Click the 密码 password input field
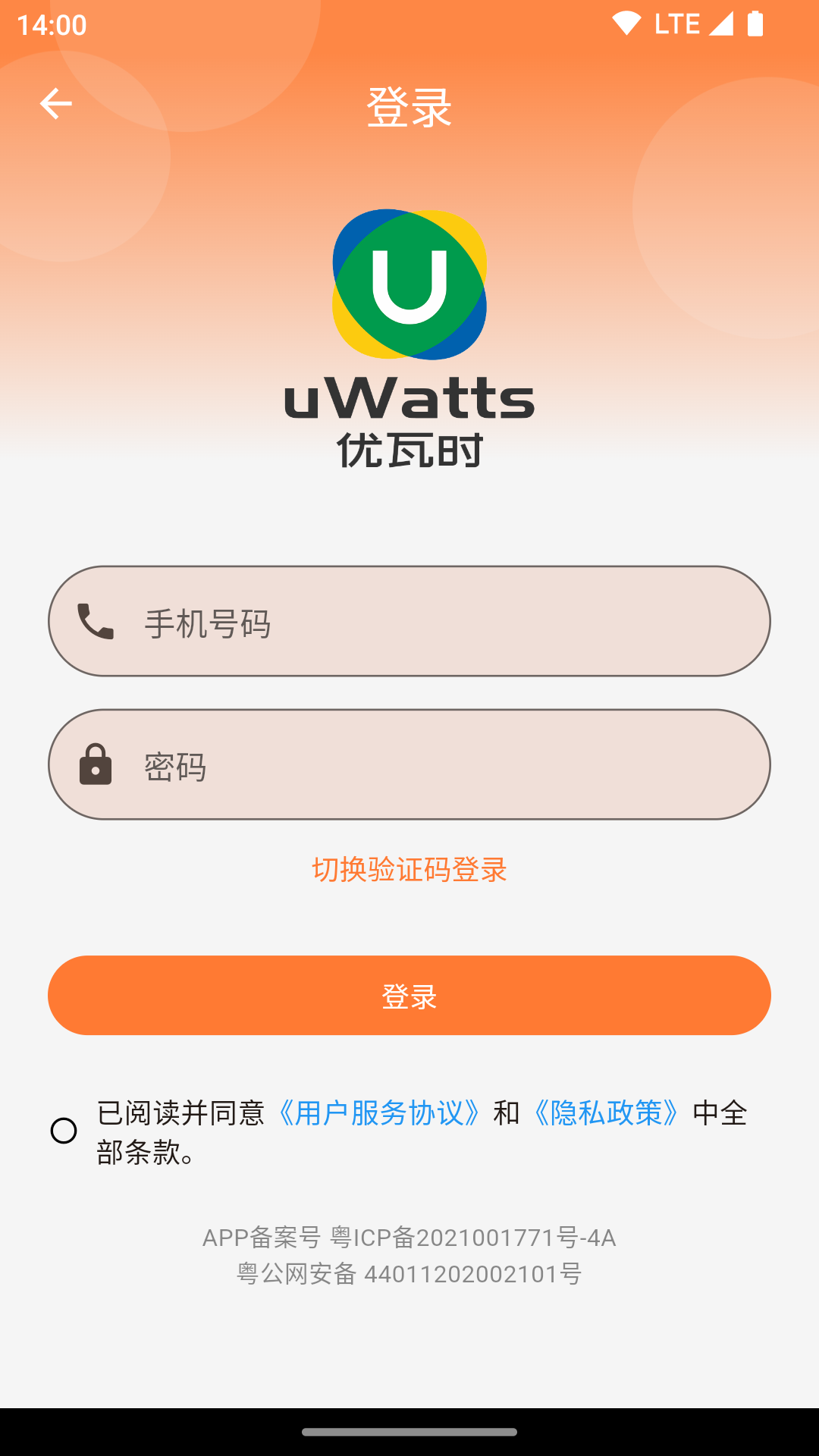 [409, 765]
